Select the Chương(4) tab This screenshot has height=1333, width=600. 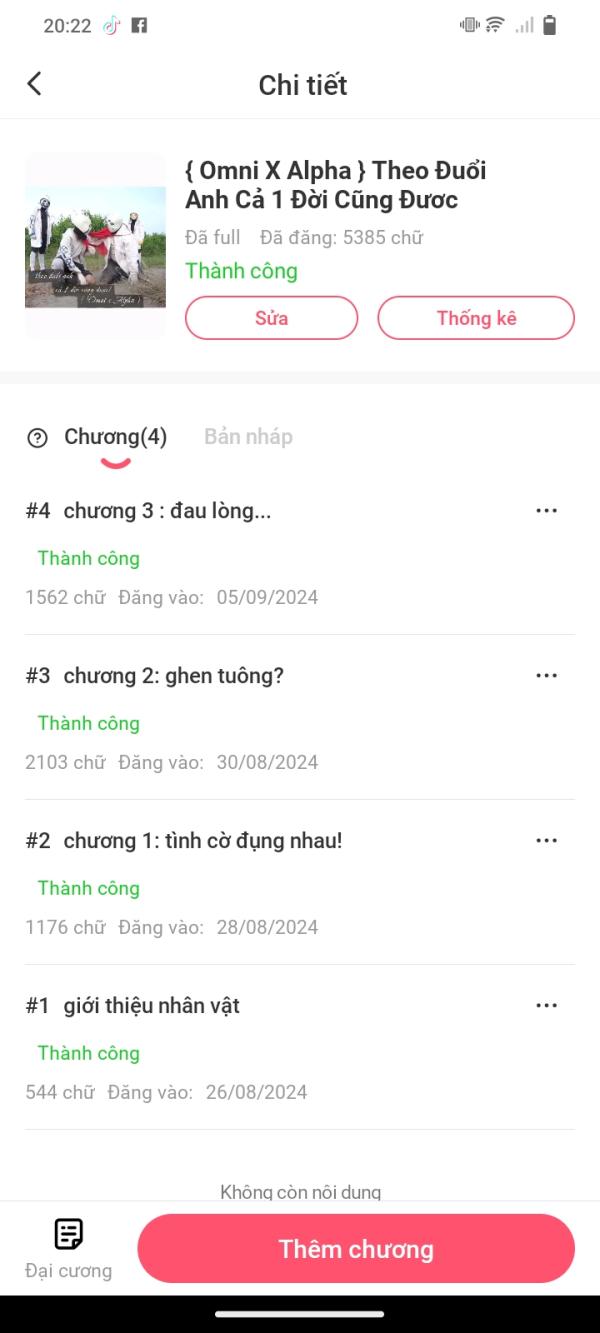click(115, 437)
